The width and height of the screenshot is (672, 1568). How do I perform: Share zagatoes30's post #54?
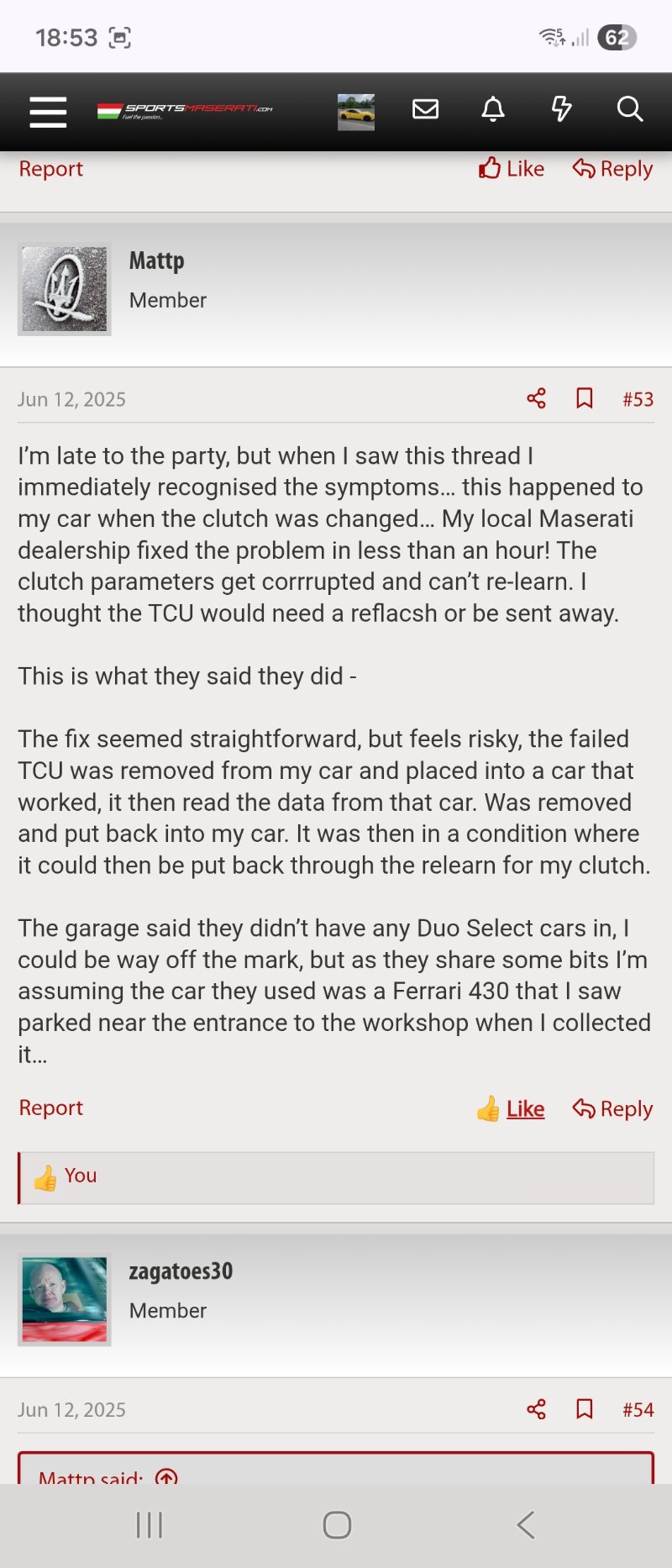(x=536, y=1409)
